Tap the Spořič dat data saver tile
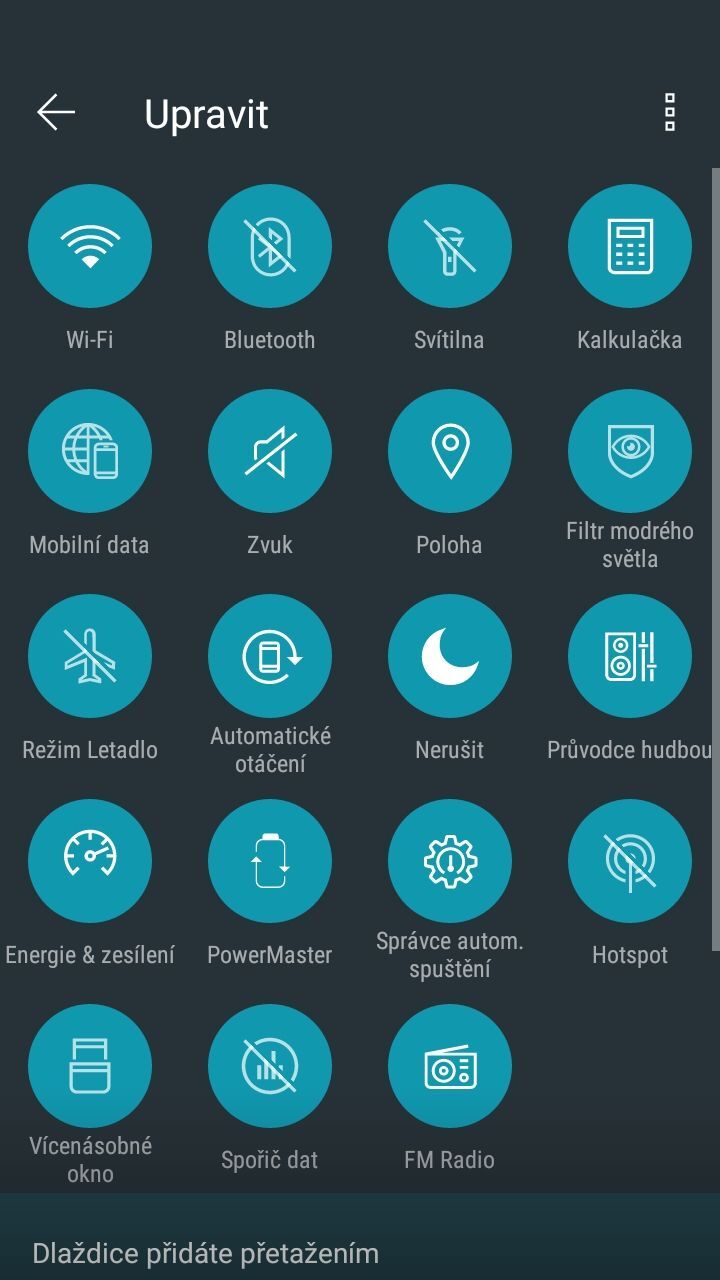720x1280 pixels. pos(270,1066)
